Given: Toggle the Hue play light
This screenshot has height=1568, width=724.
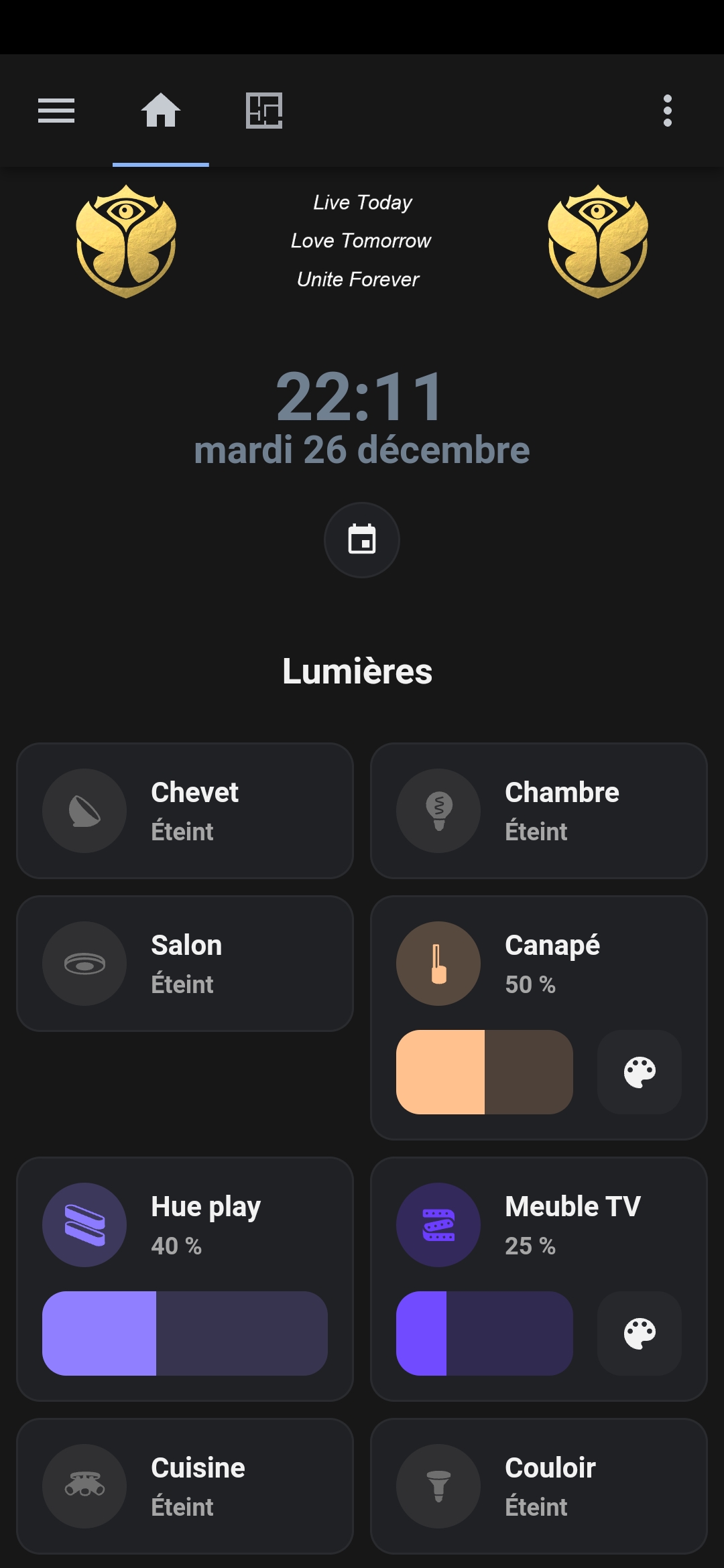Looking at the screenshot, I should (x=84, y=1225).
